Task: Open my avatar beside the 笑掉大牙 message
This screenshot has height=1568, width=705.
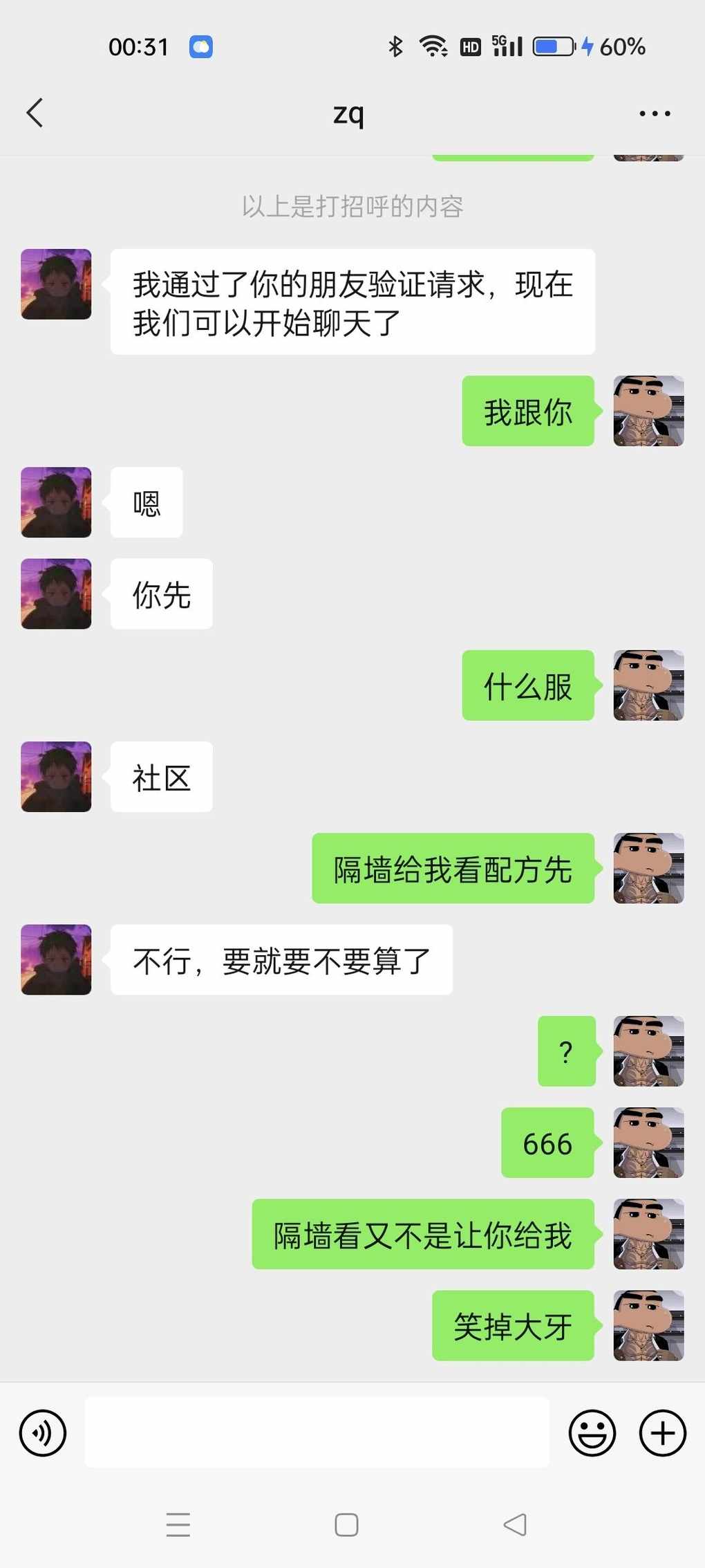Action: coord(648,1325)
